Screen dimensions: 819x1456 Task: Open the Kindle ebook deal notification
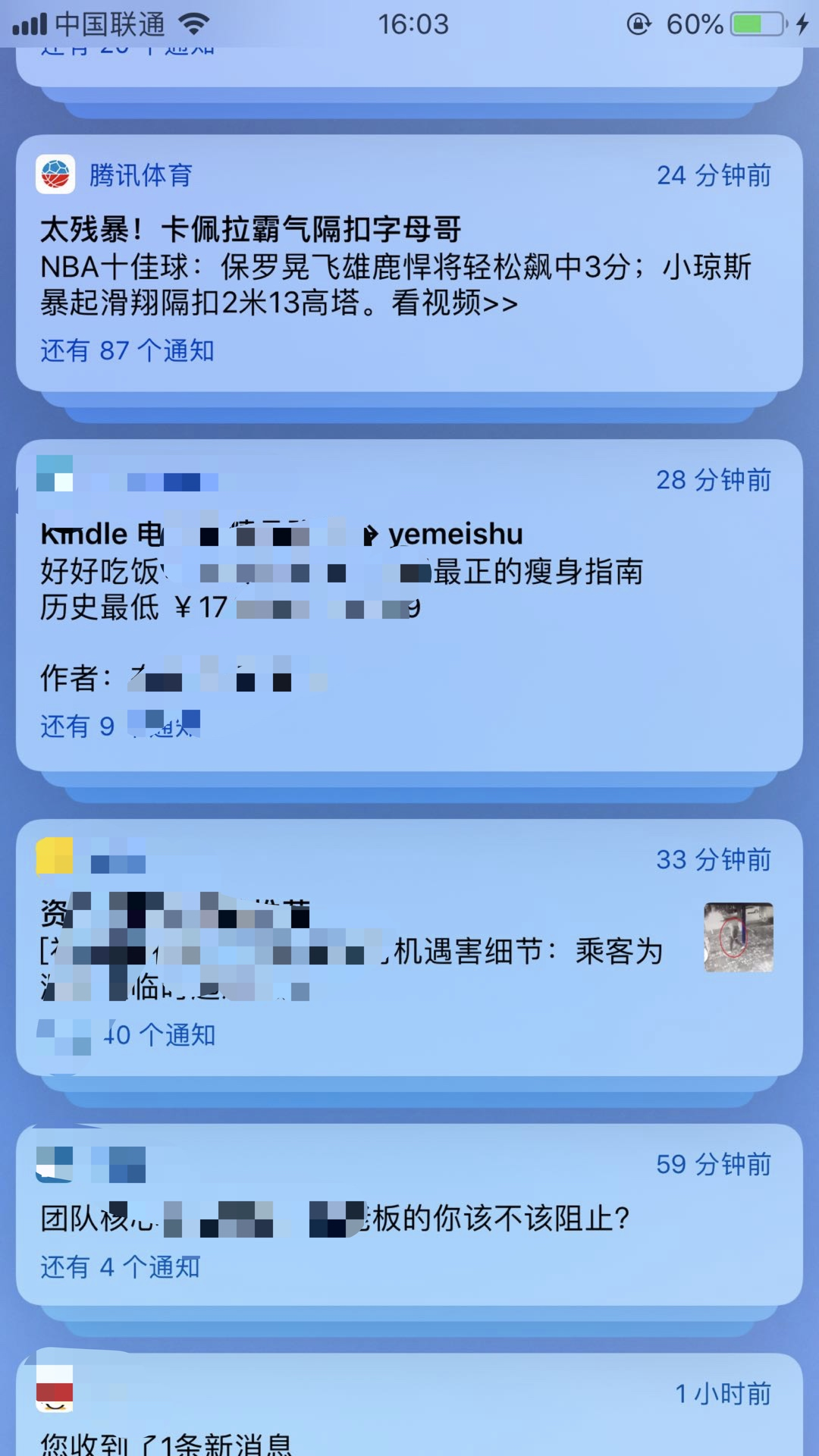click(x=409, y=591)
